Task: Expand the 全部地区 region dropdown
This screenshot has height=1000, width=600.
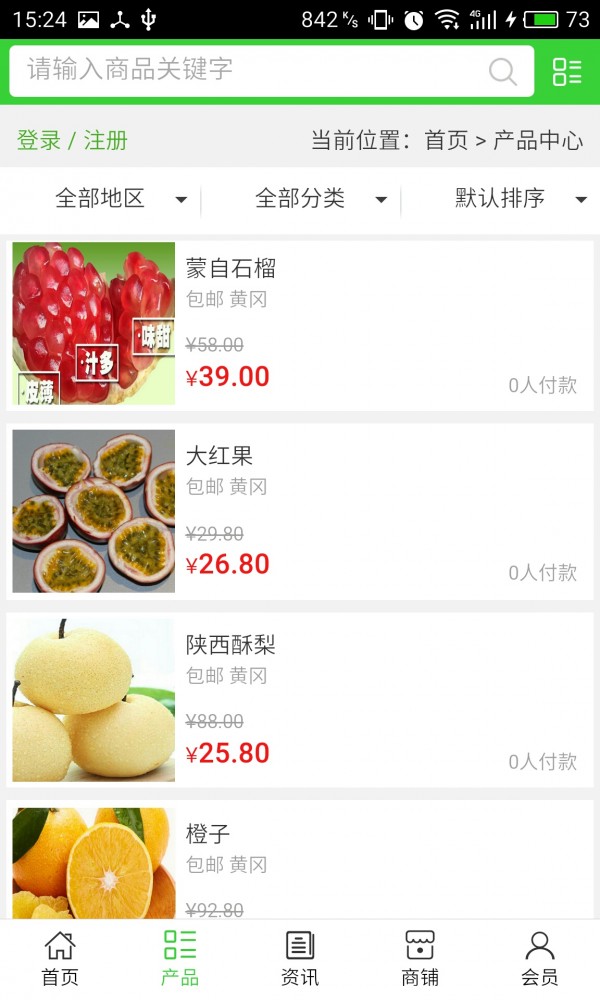Action: coord(120,199)
